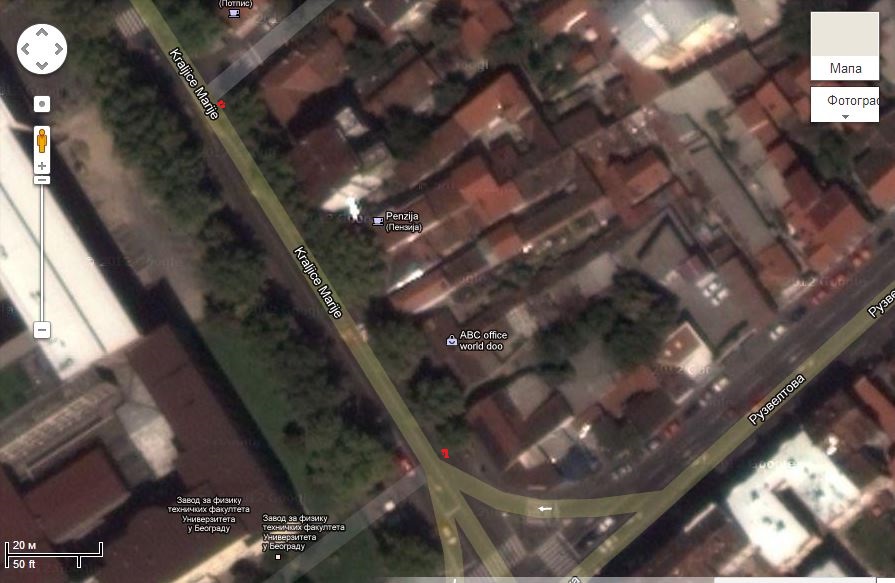
Task: Zoom in with the plus button
Action: (42, 166)
